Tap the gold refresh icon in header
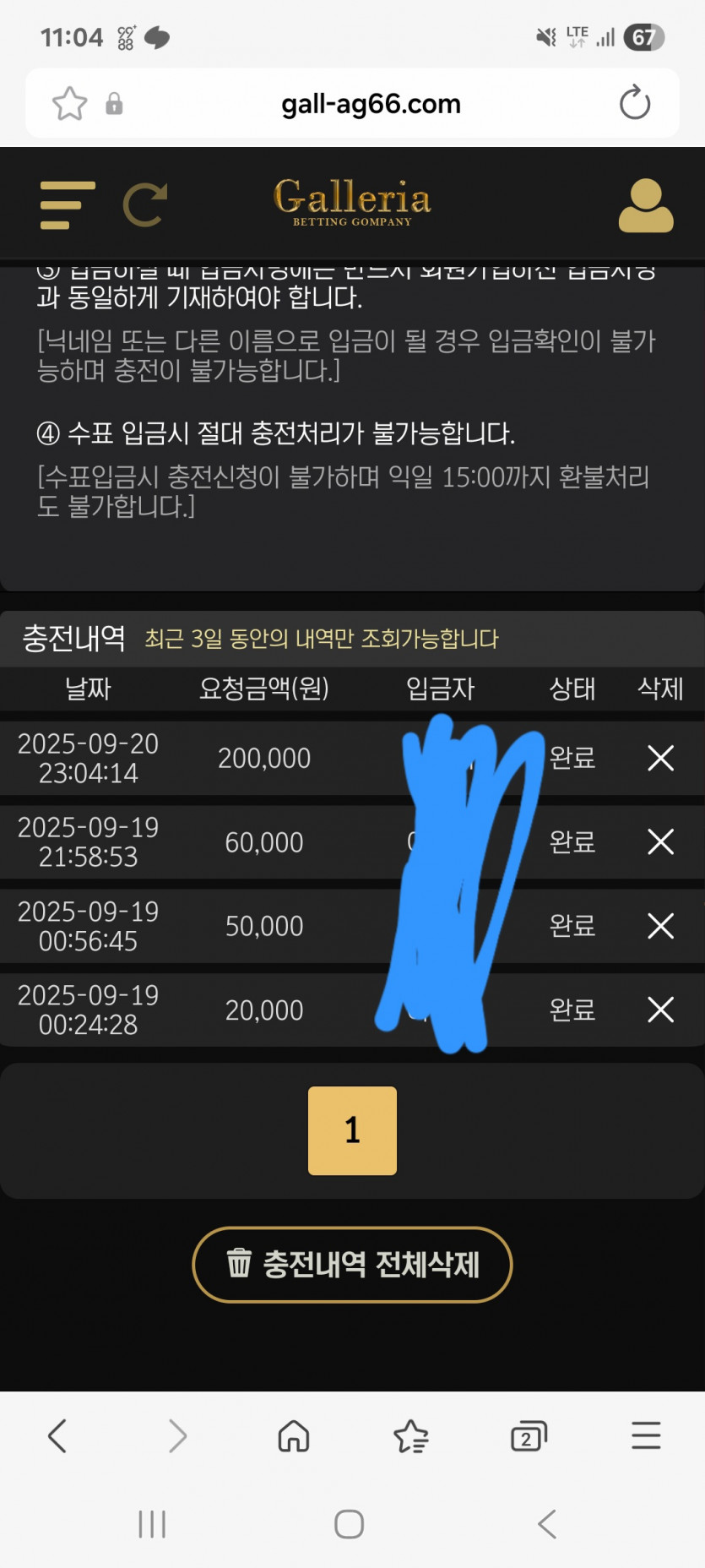Viewport: 705px width, 1568px height. tap(144, 205)
